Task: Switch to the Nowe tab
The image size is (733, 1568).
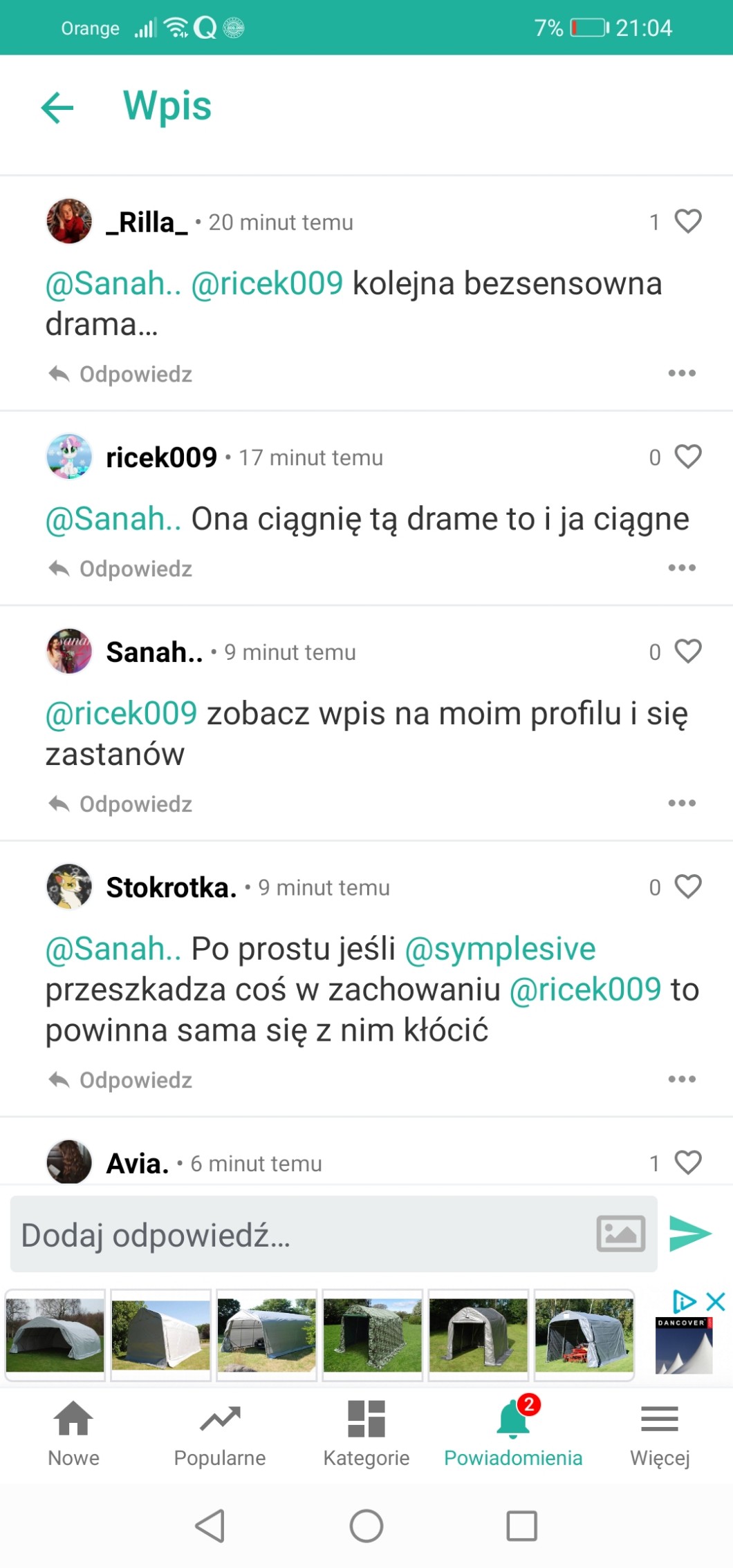Action: coord(73,1433)
